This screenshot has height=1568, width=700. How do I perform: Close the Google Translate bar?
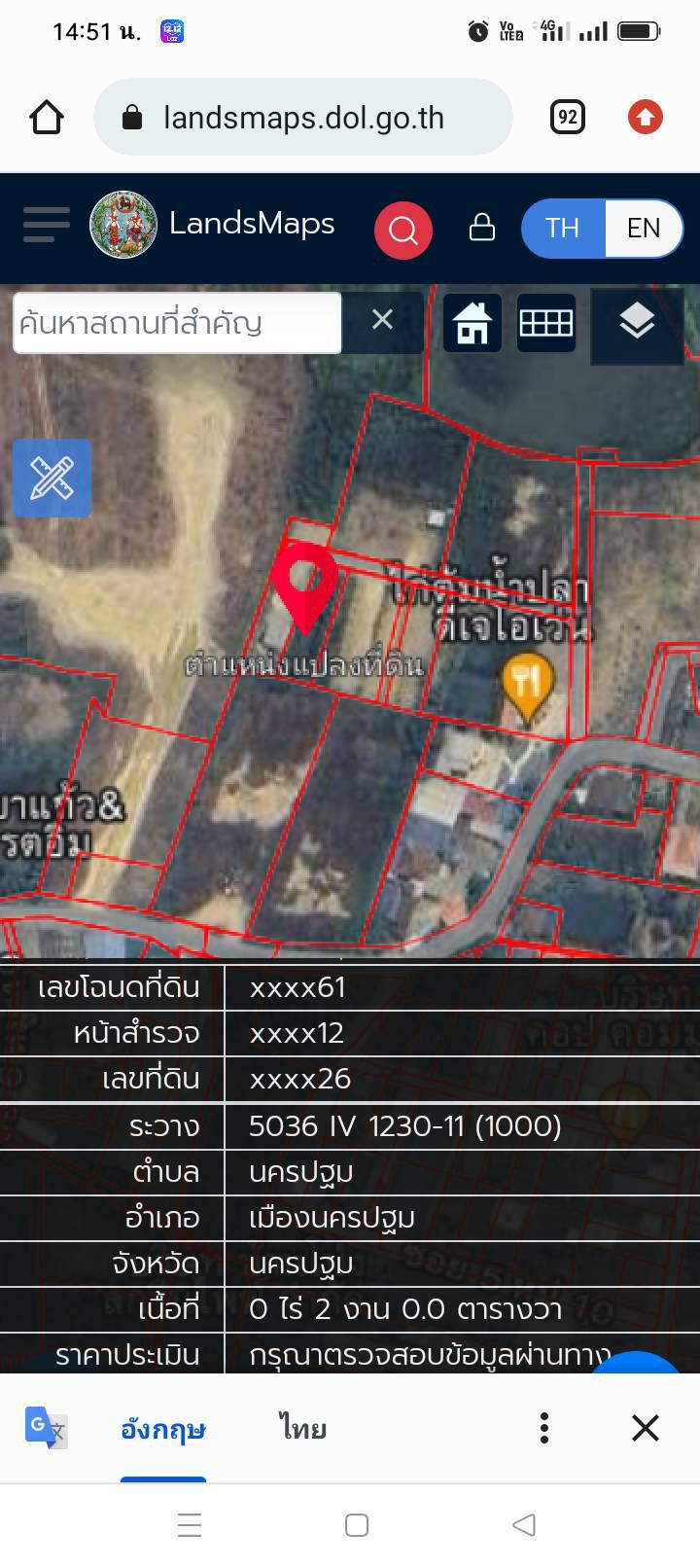(646, 1428)
